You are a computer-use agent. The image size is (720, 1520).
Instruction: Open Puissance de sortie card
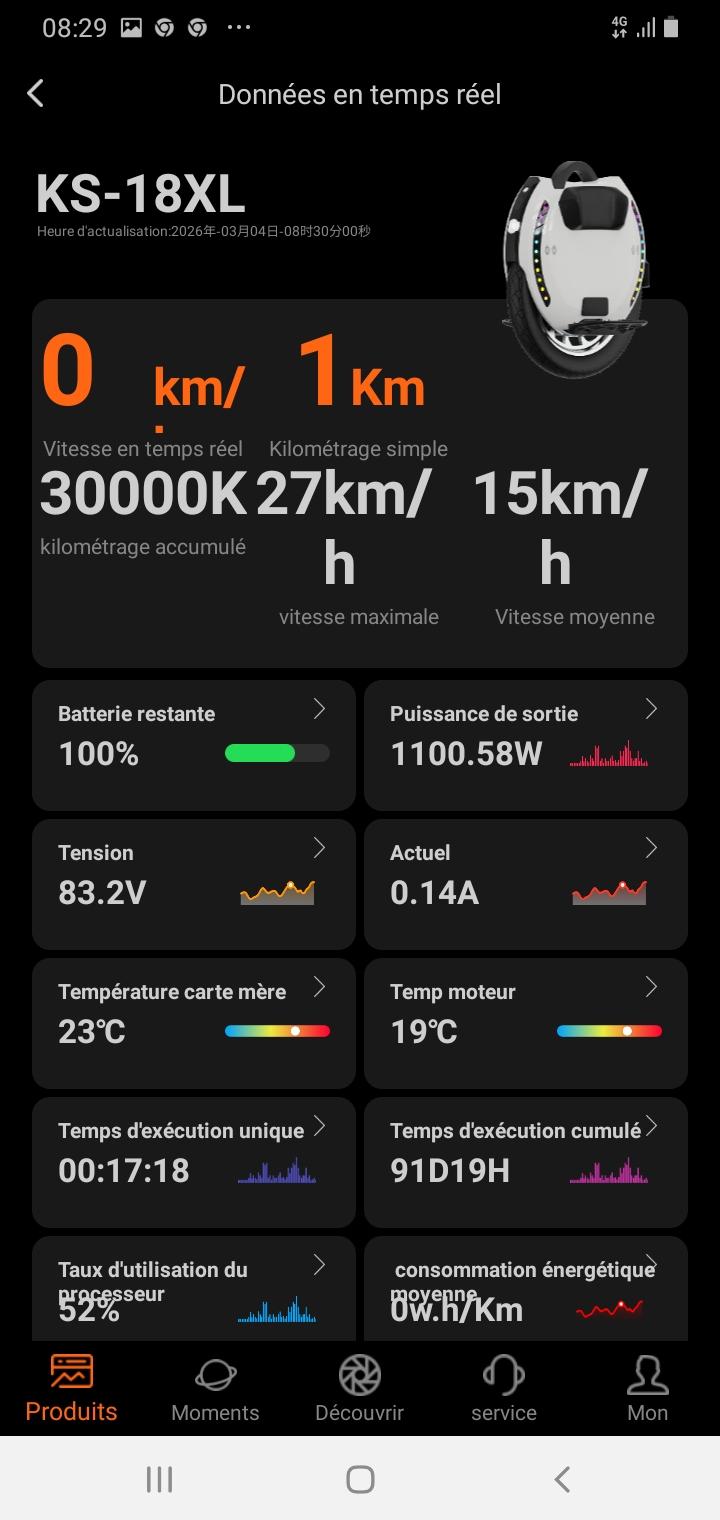[525, 744]
